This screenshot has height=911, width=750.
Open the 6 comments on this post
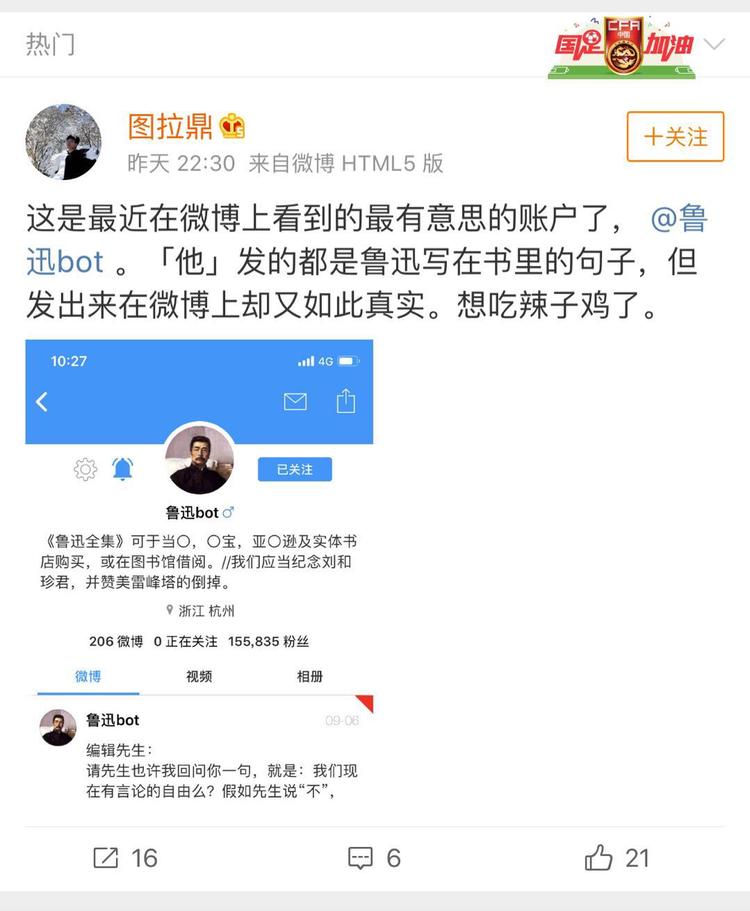click(x=374, y=857)
